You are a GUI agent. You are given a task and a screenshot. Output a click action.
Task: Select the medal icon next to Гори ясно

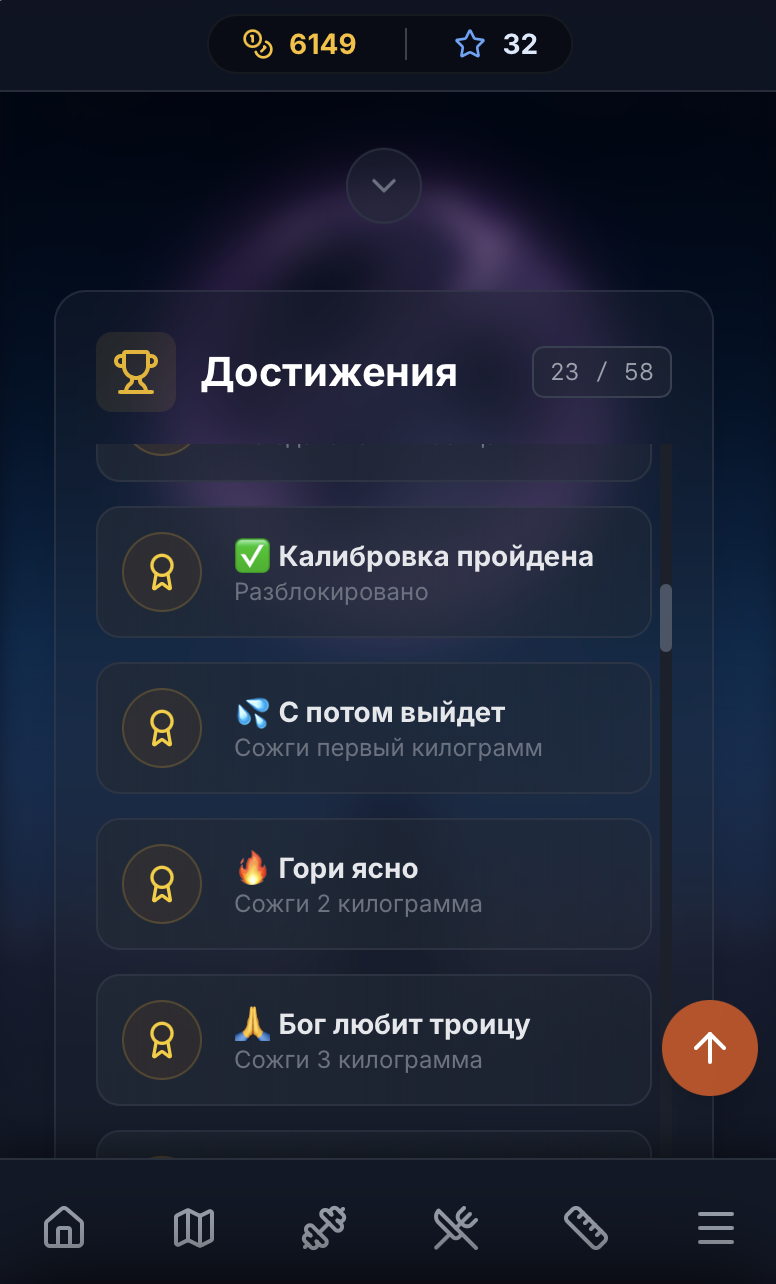coord(161,884)
